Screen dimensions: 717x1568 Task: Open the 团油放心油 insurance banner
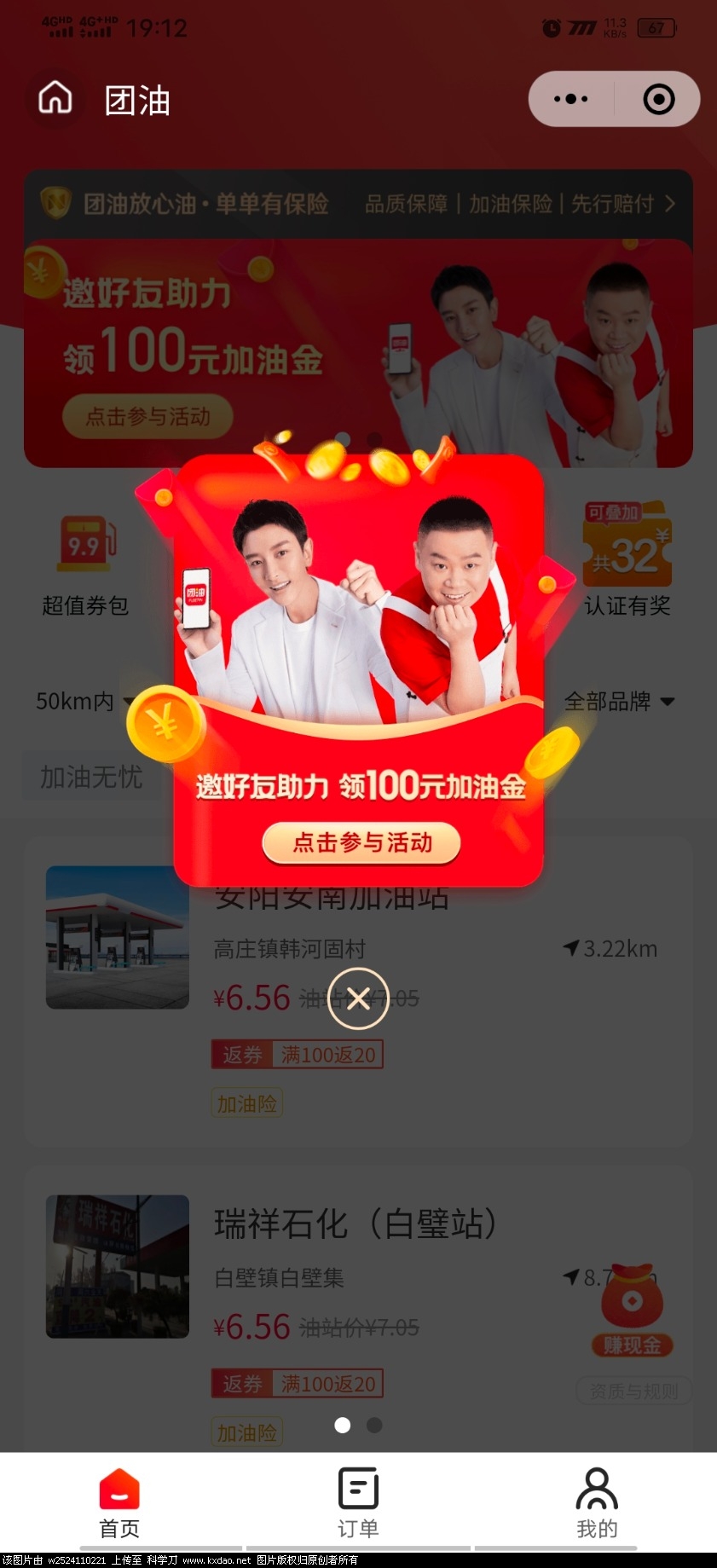point(358,204)
